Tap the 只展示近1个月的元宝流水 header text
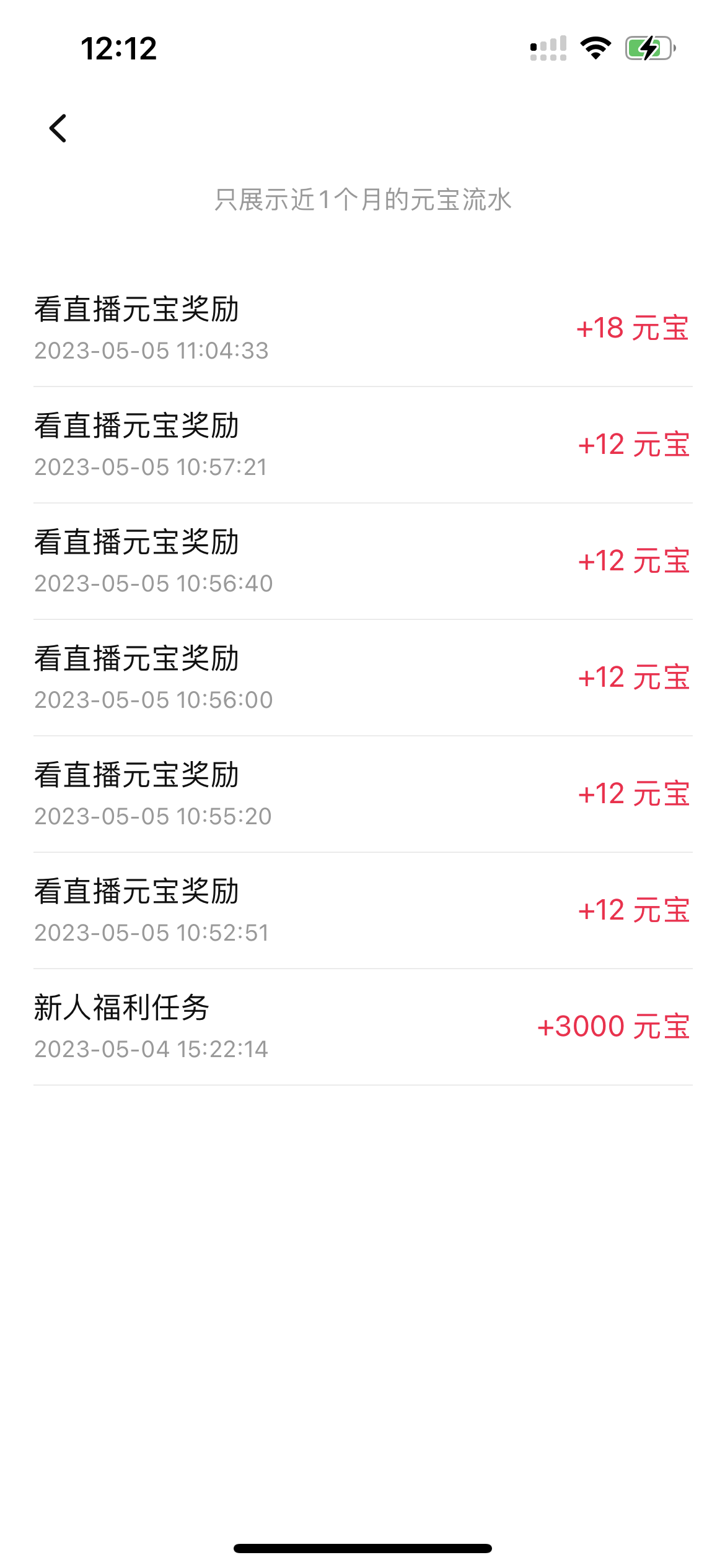 tap(362, 198)
